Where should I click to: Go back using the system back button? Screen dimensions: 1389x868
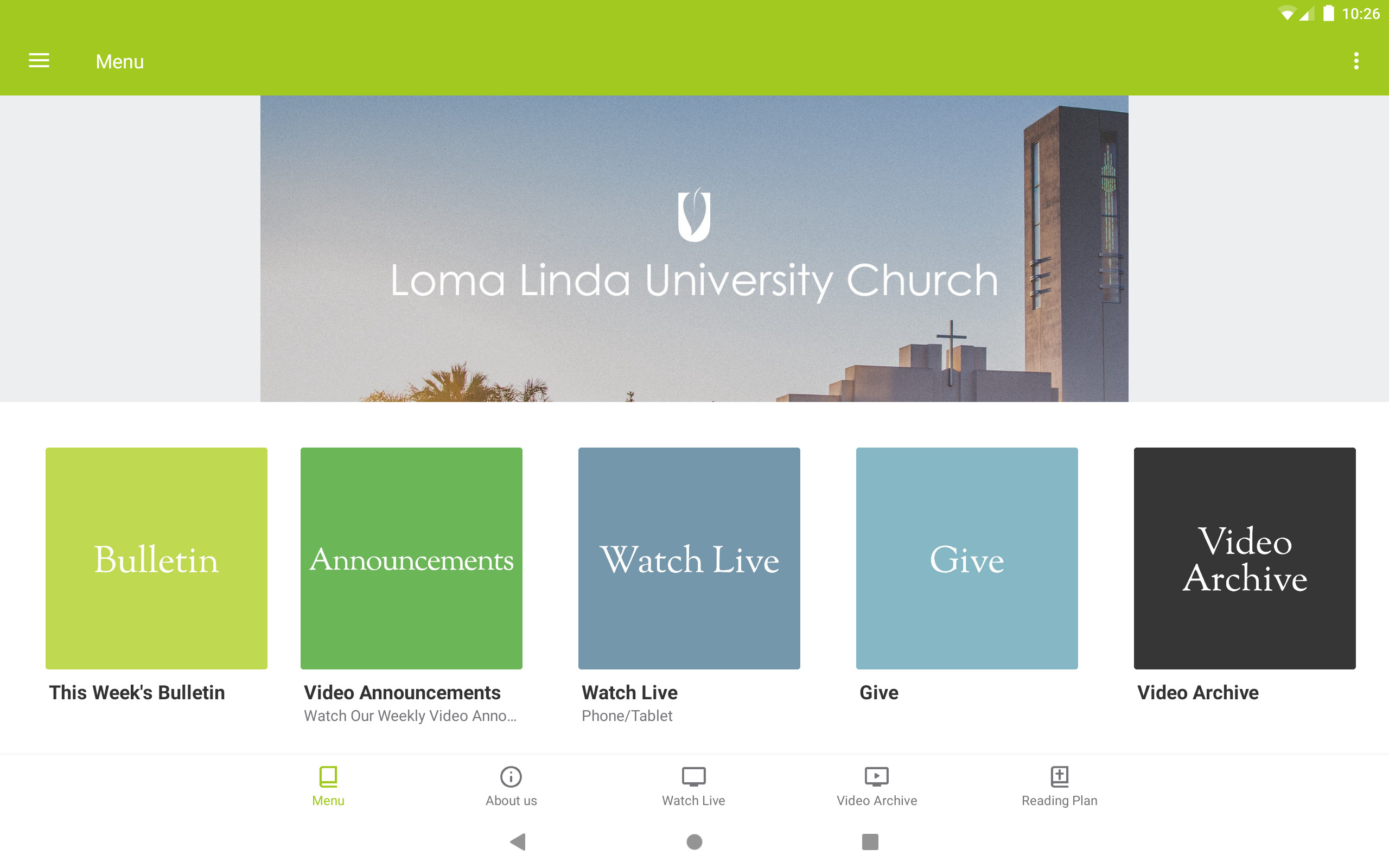(518, 841)
